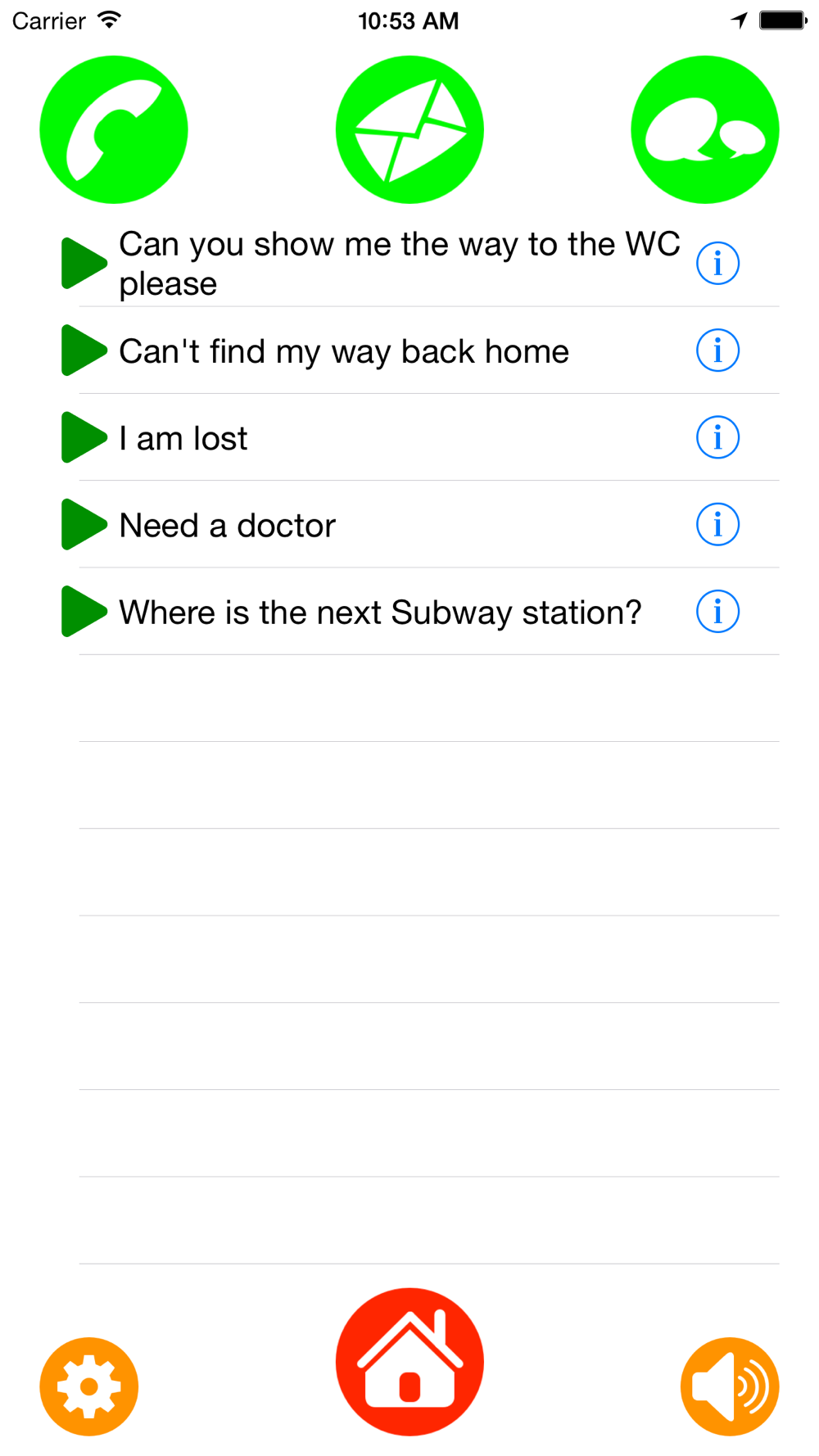This screenshot has height=1456, width=819.
Task: Play "Where is the next Subway station?"
Action: [x=84, y=611]
